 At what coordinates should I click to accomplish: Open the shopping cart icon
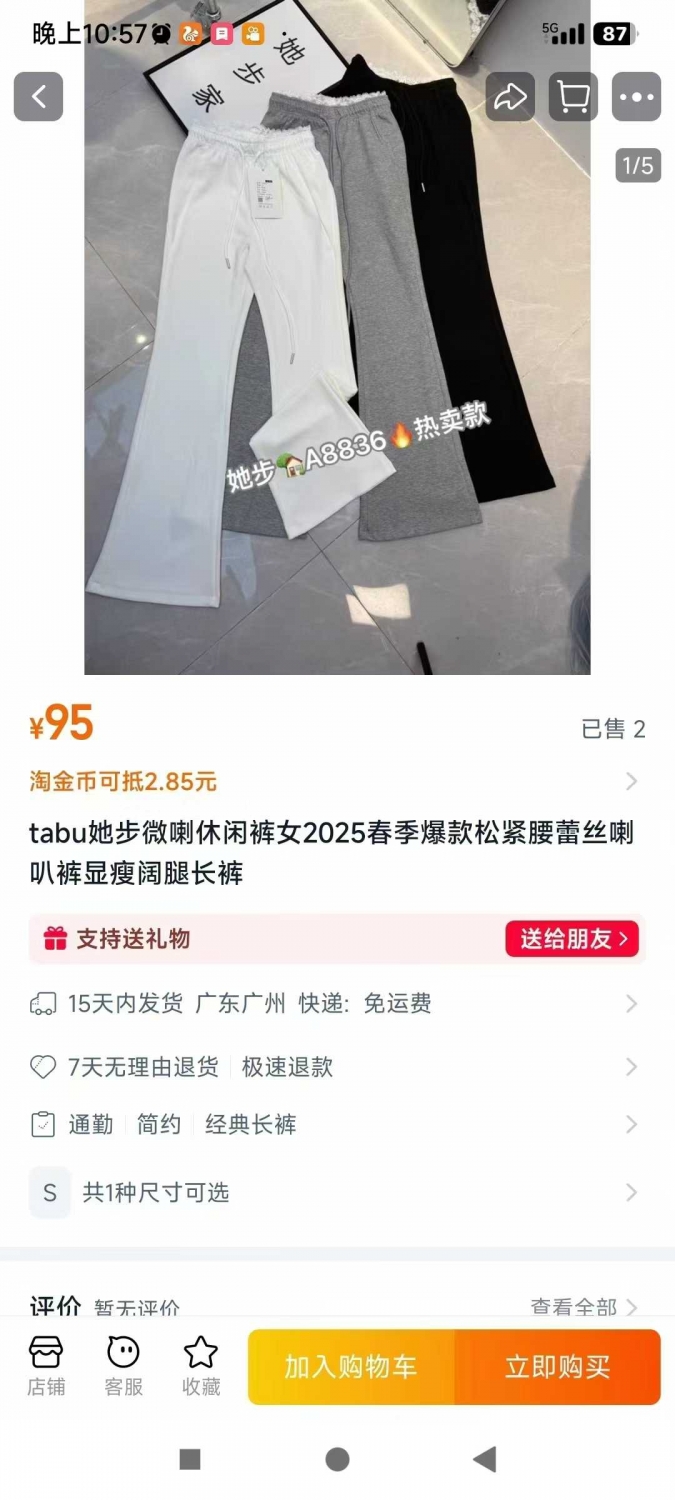573,97
